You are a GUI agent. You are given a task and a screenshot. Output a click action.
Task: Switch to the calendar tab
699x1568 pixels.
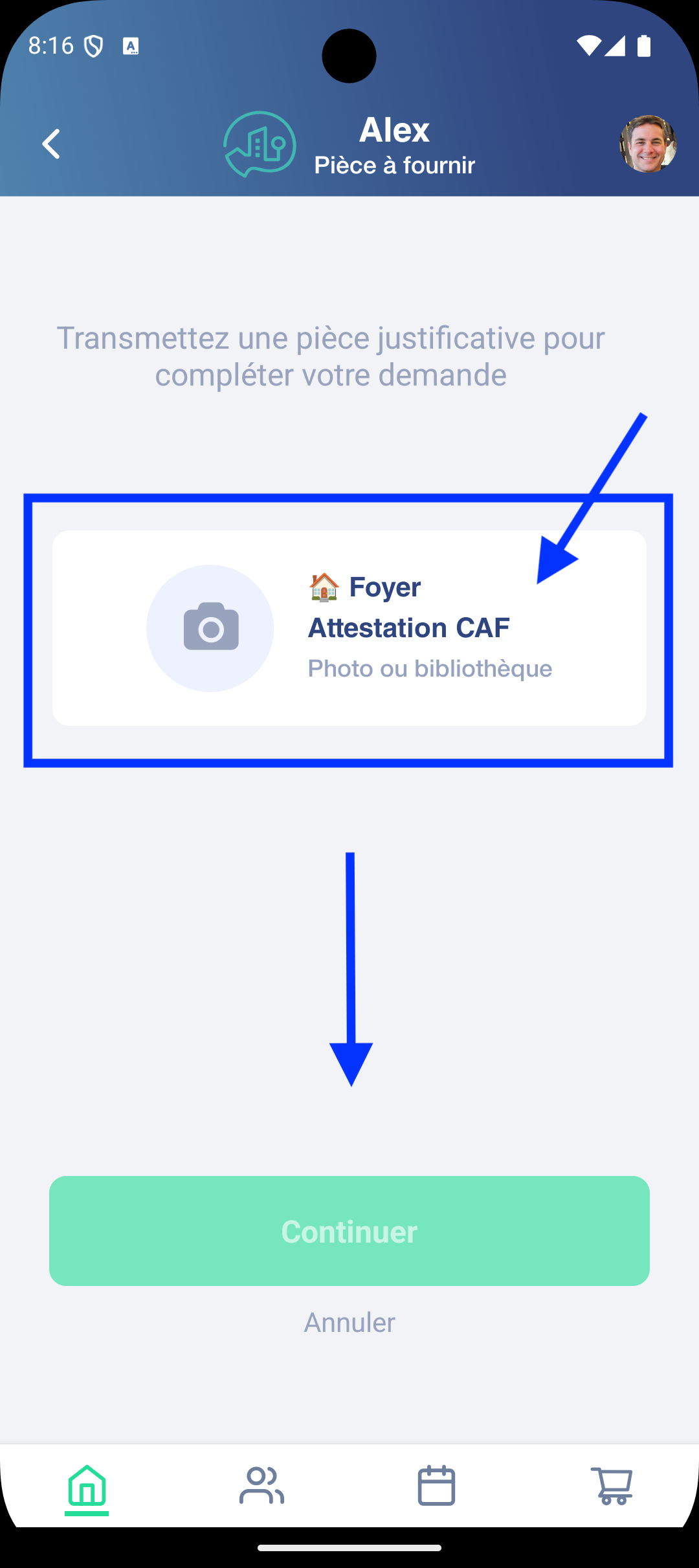click(436, 1486)
